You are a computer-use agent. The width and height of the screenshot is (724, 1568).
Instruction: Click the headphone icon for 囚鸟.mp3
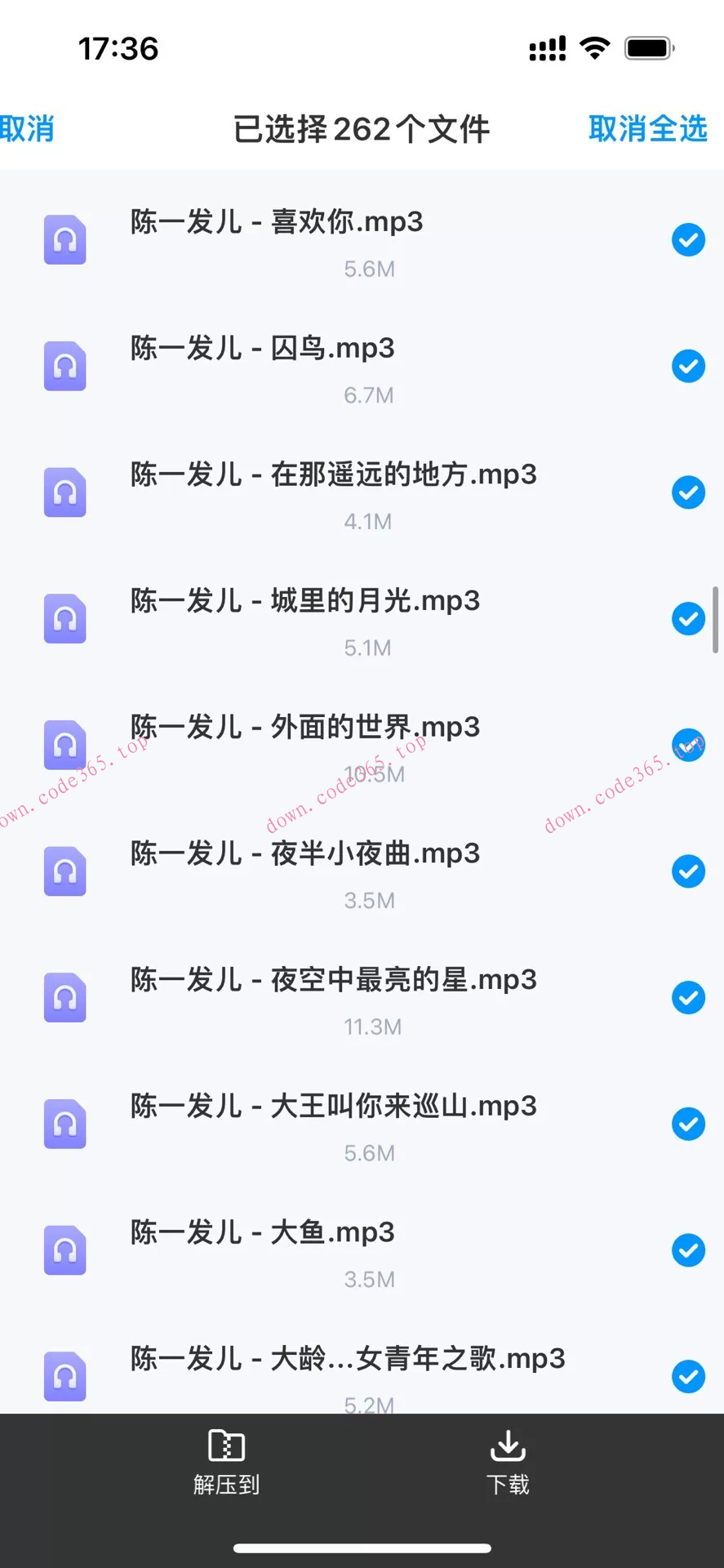click(x=65, y=365)
